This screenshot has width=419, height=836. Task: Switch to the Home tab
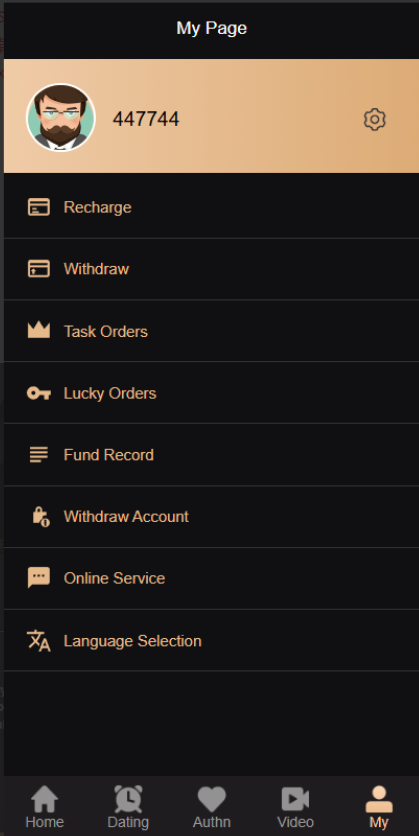45,807
